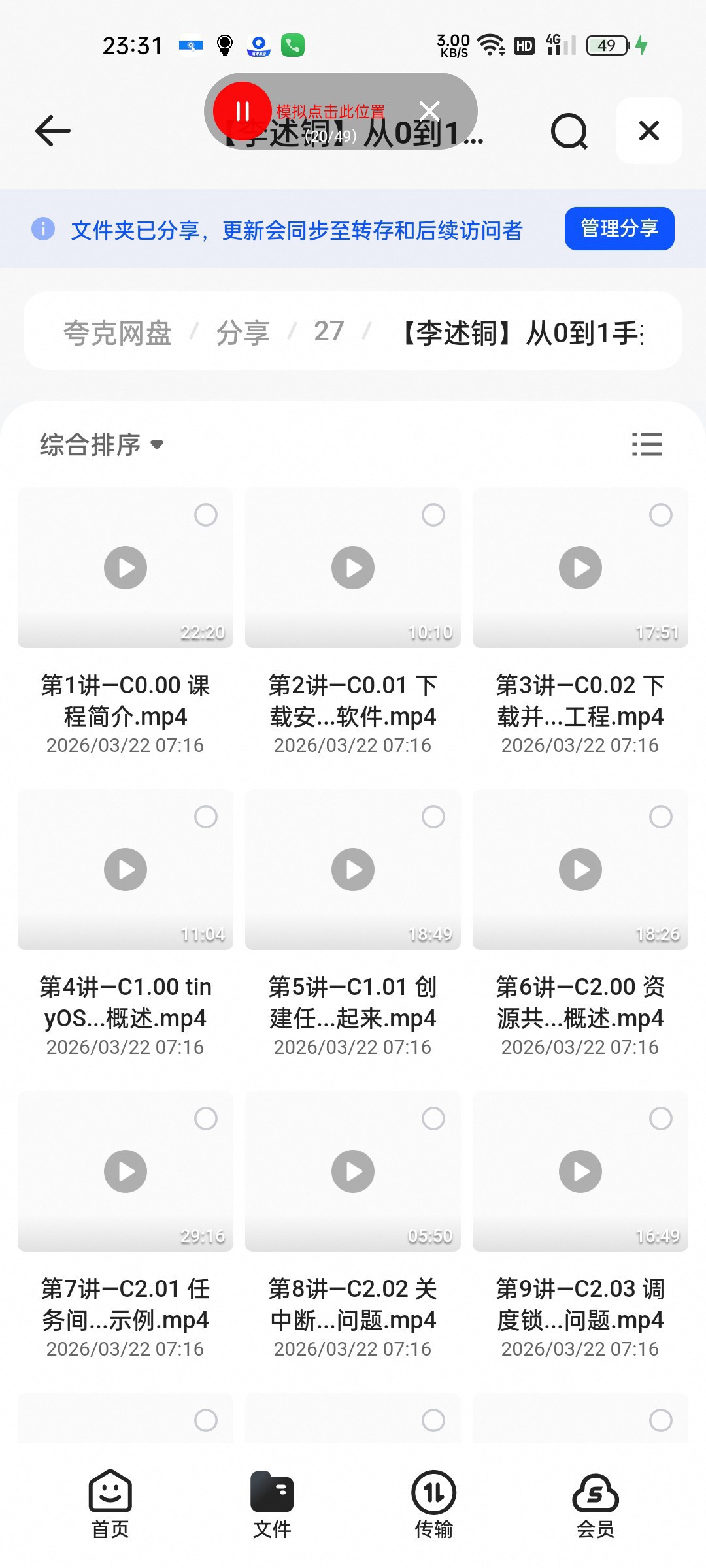Select the checkbox on 第2讲 video
Viewport: 706px width, 1568px height.
point(433,515)
